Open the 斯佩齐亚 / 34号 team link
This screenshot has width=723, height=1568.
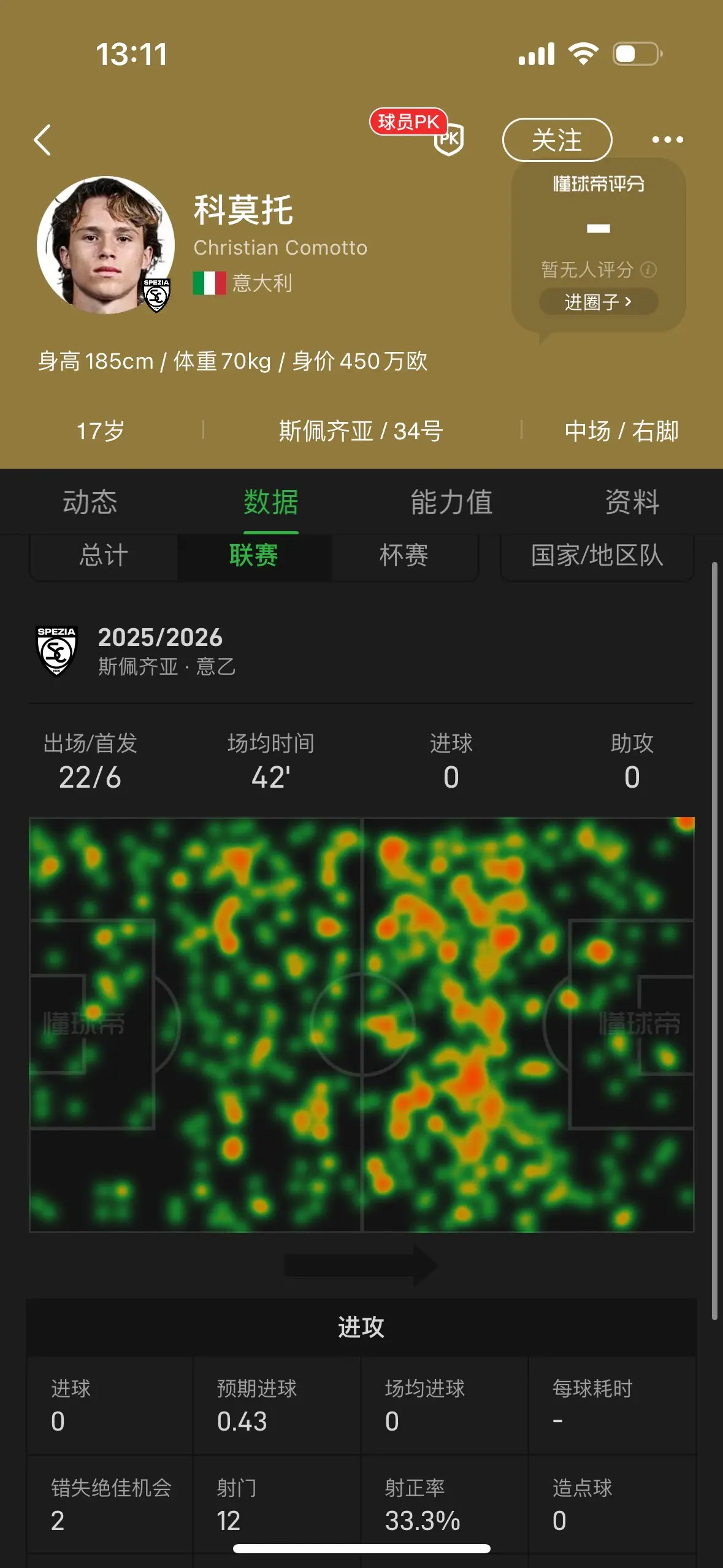pos(361,431)
